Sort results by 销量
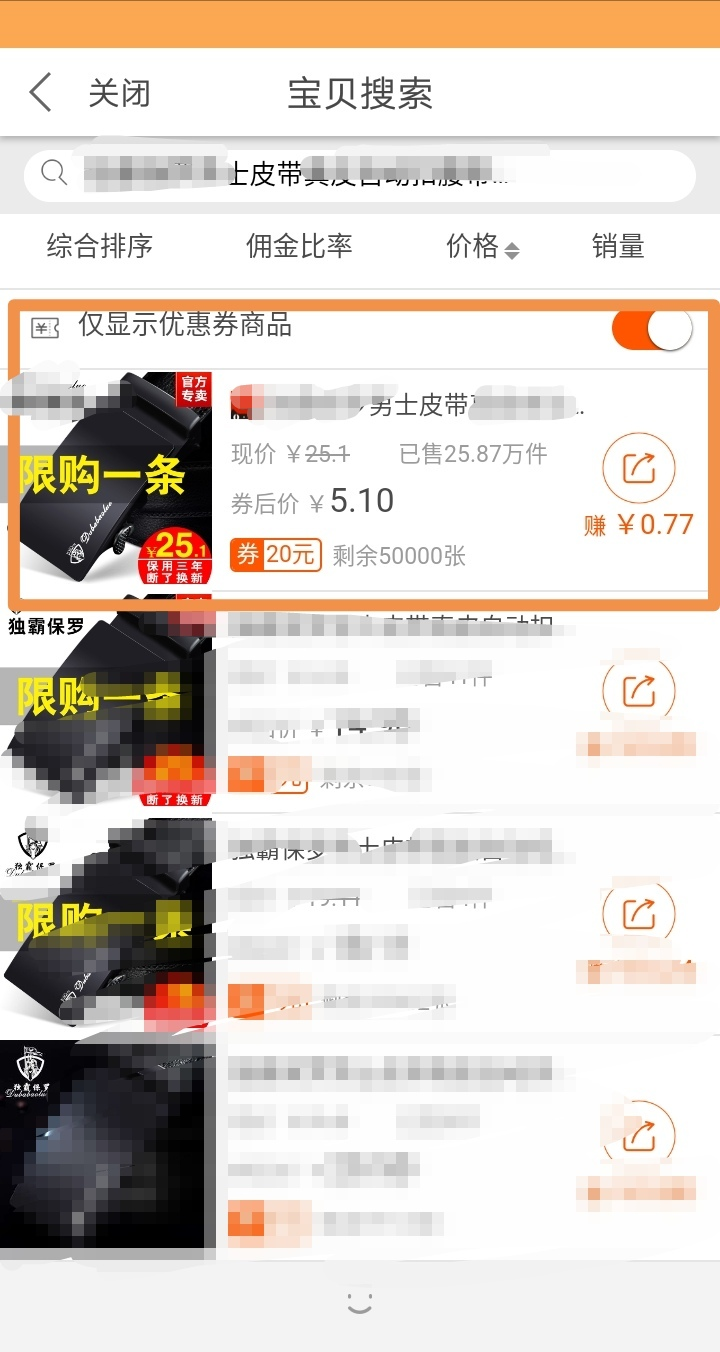This screenshot has height=1352, width=720. (x=618, y=246)
